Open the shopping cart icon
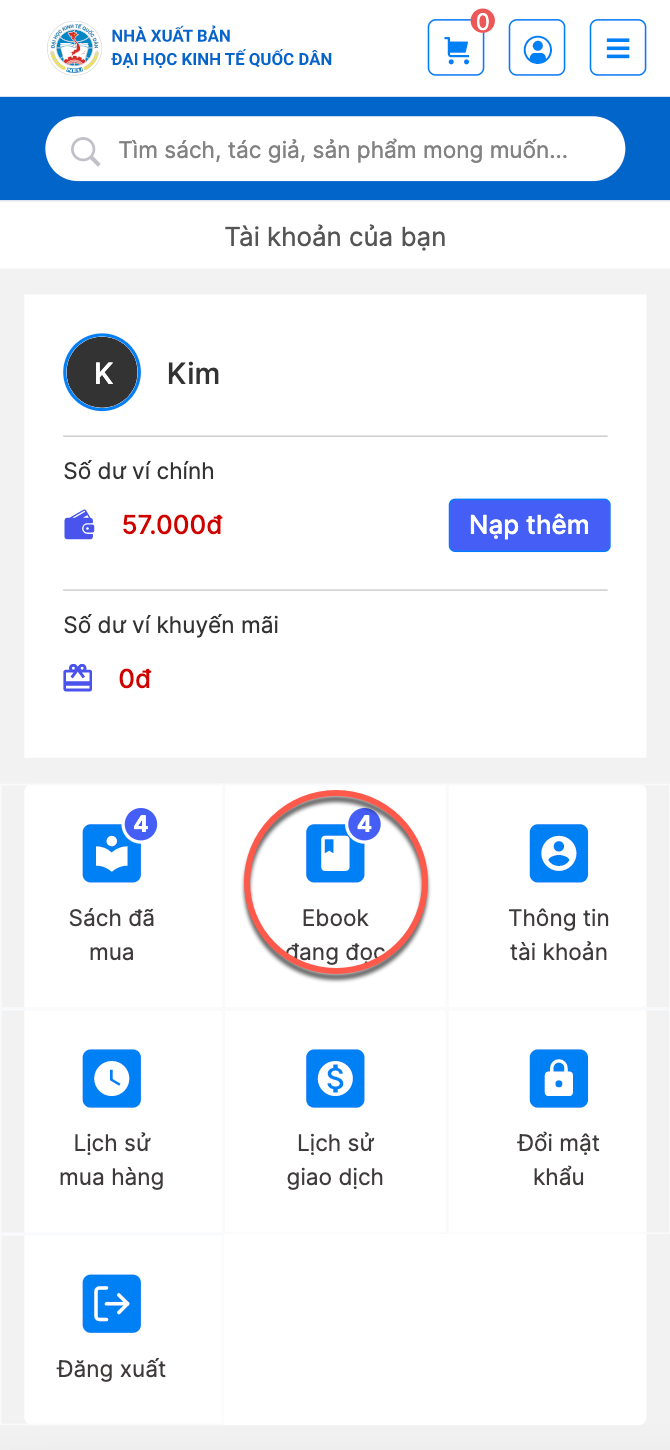The image size is (670, 1450). [456, 48]
